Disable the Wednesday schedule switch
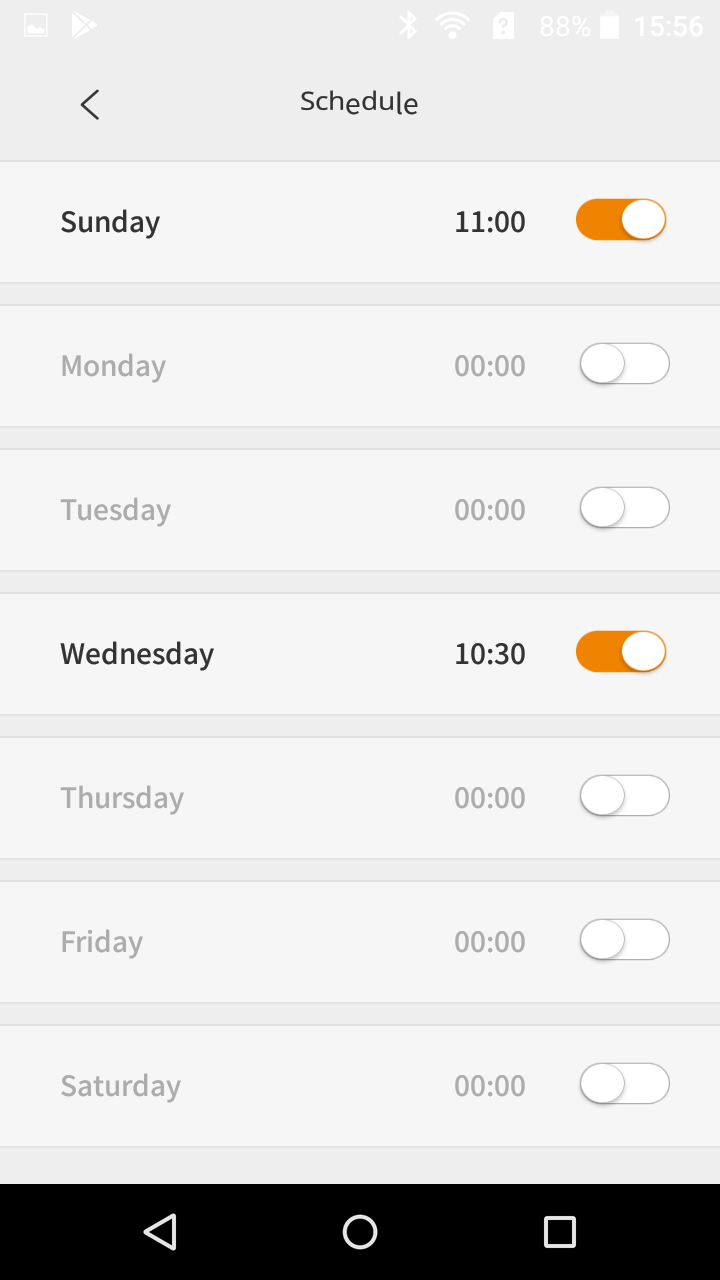 coord(621,652)
